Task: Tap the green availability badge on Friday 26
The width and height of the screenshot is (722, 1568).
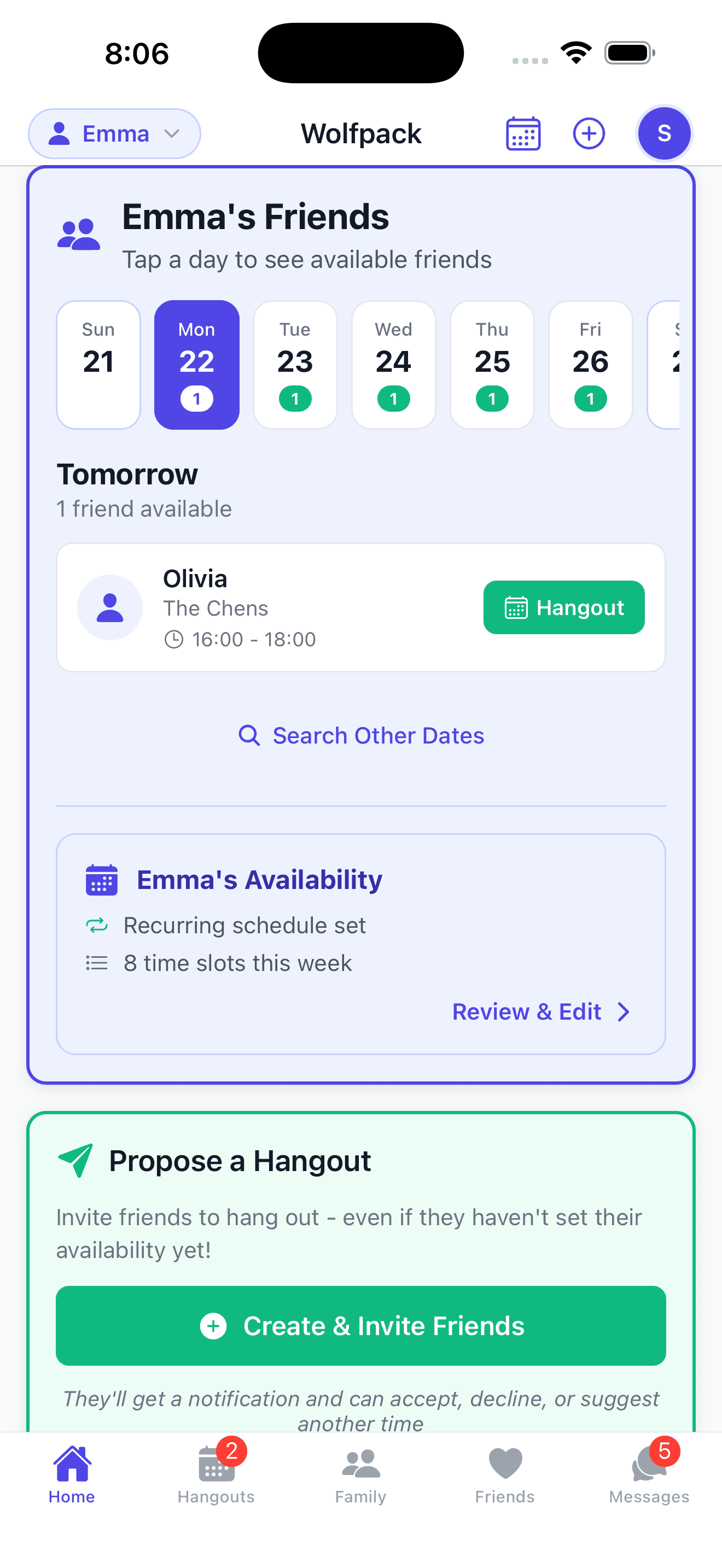Action: [x=590, y=399]
